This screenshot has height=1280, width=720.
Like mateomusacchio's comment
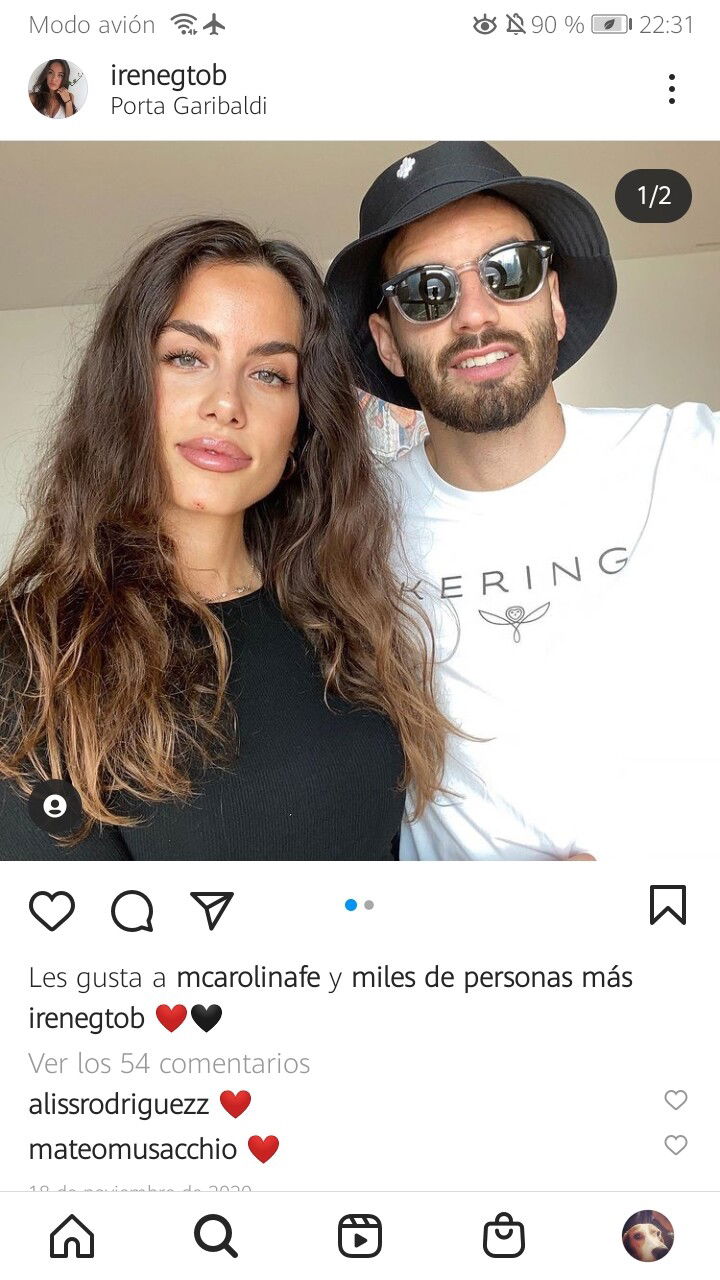click(x=676, y=1145)
